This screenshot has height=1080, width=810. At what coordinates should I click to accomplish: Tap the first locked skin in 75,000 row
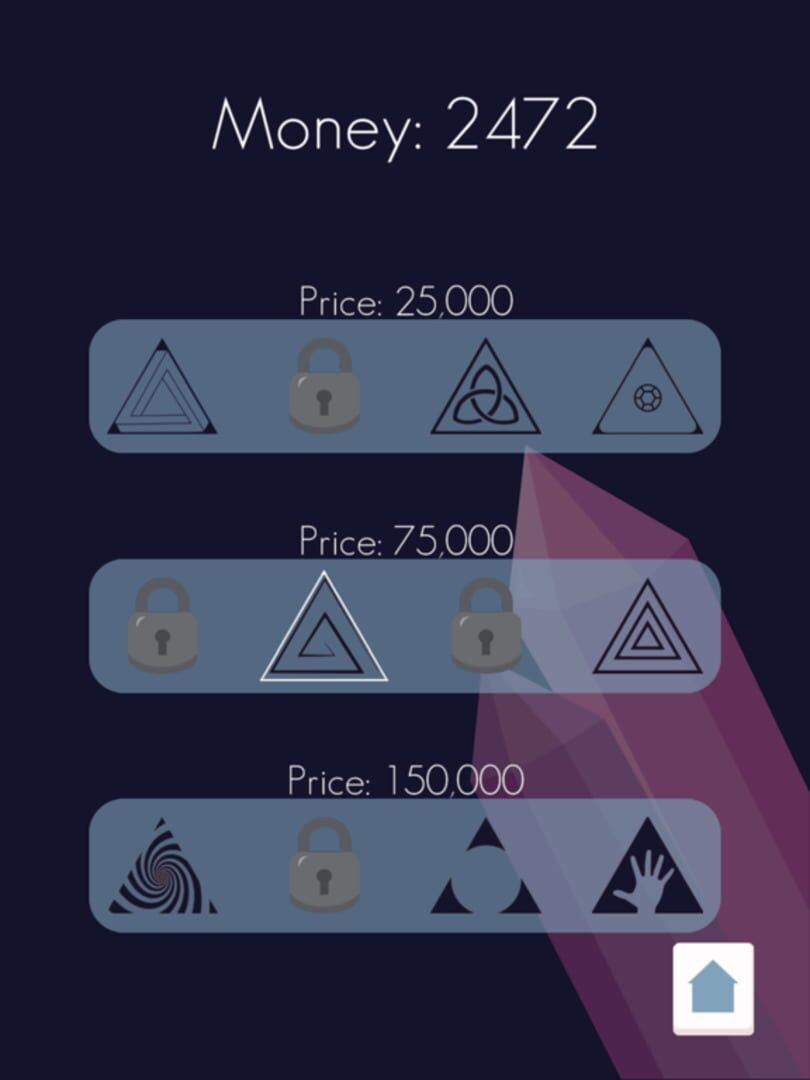coord(162,626)
